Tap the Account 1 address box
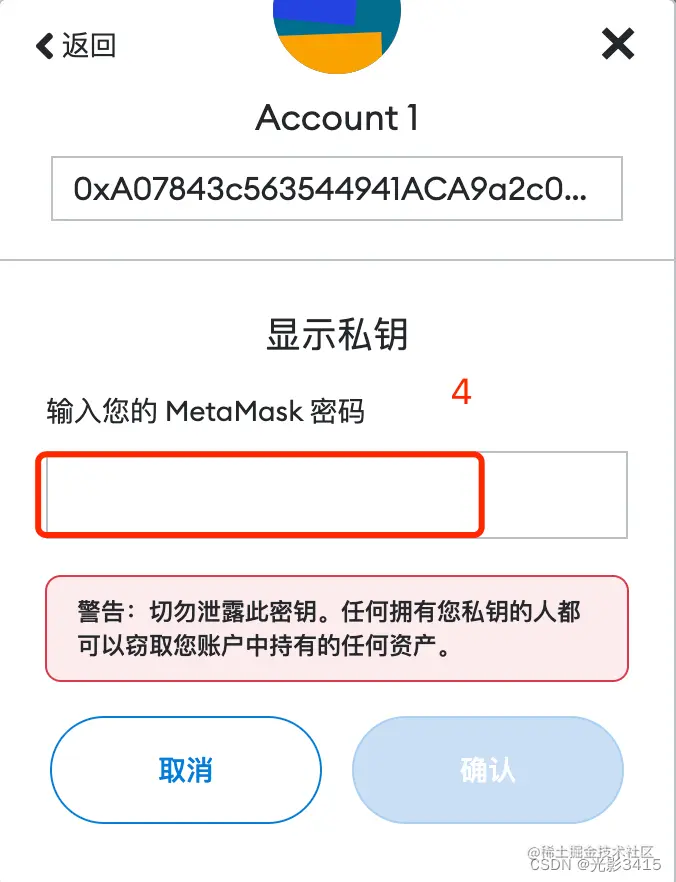Image resolution: width=676 pixels, height=882 pixels. pos(337,188)
